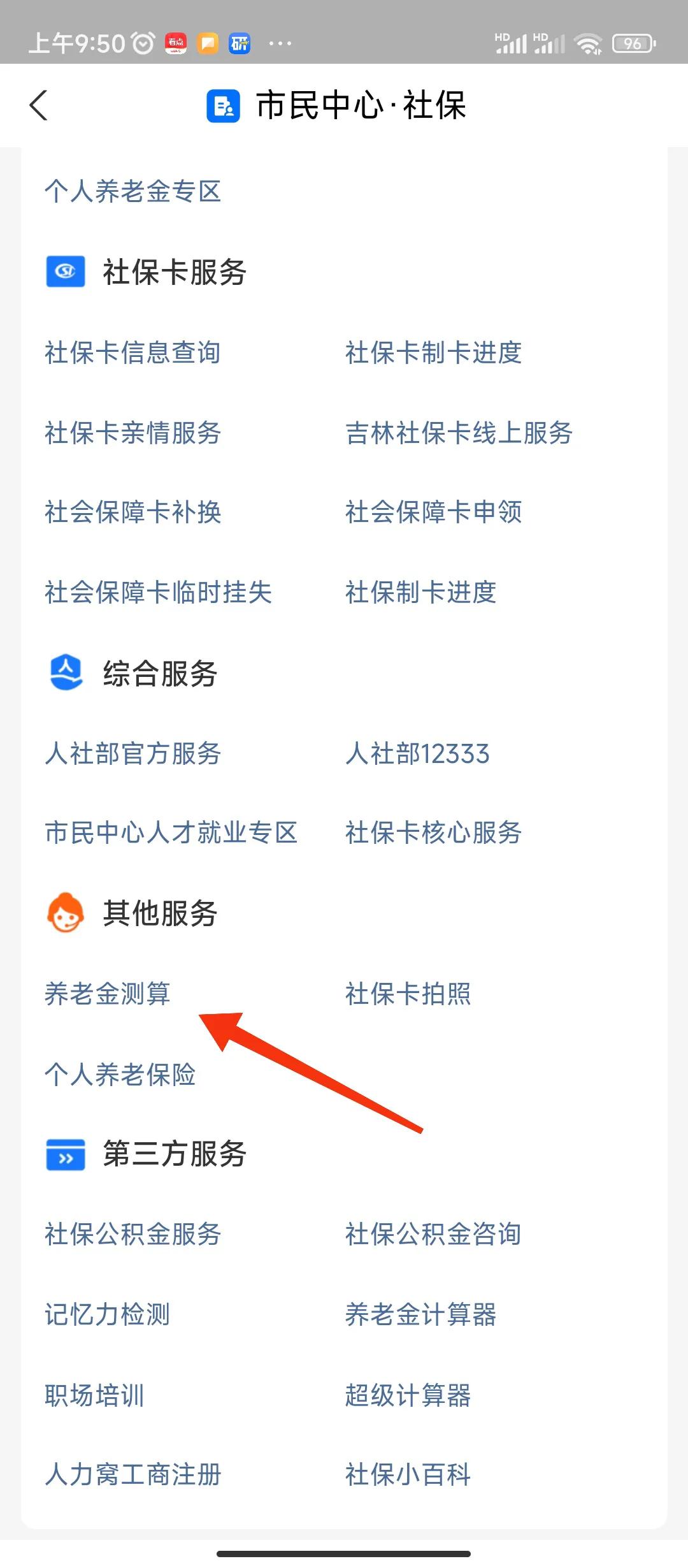Apply via 社会保障卡申领

tap(433, 513)
